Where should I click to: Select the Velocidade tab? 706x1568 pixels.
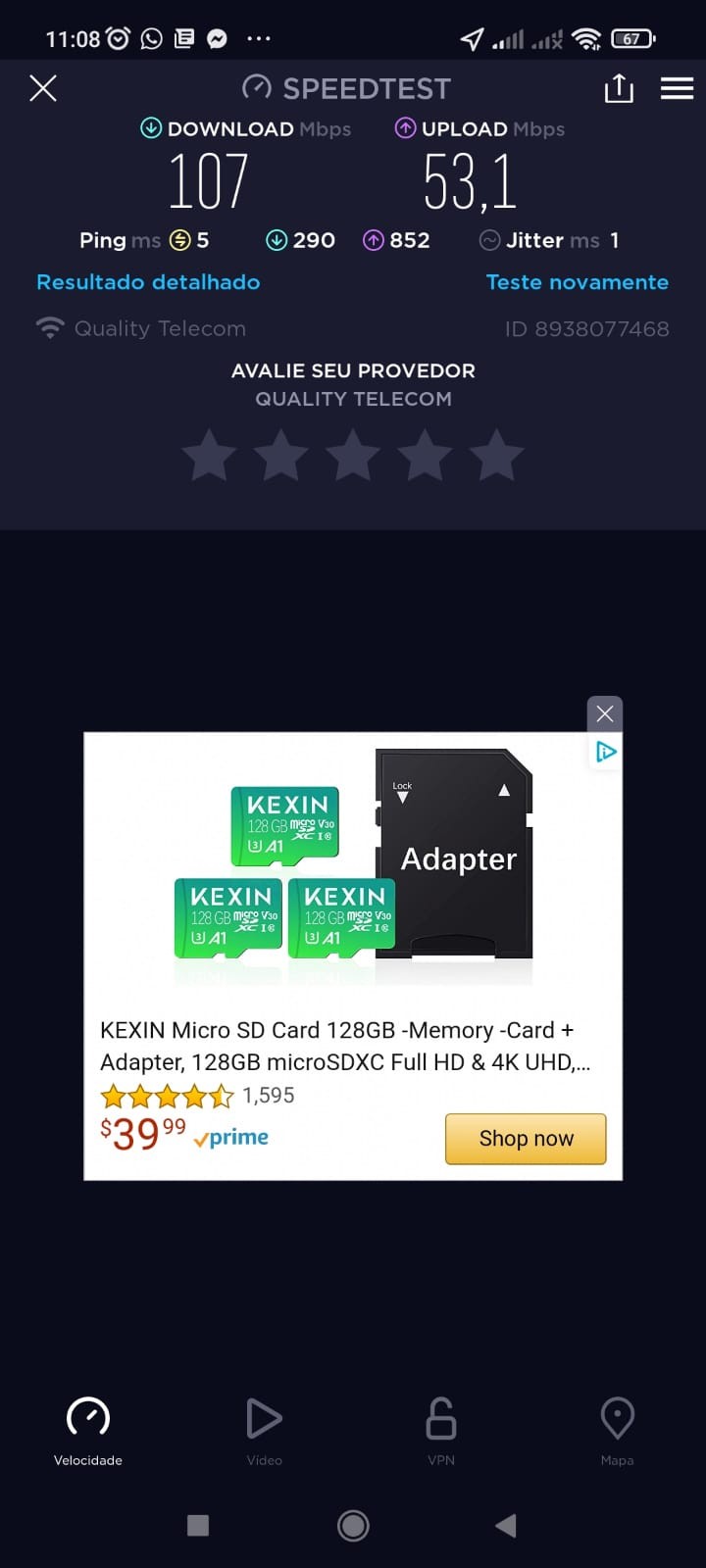[88, 1431]
